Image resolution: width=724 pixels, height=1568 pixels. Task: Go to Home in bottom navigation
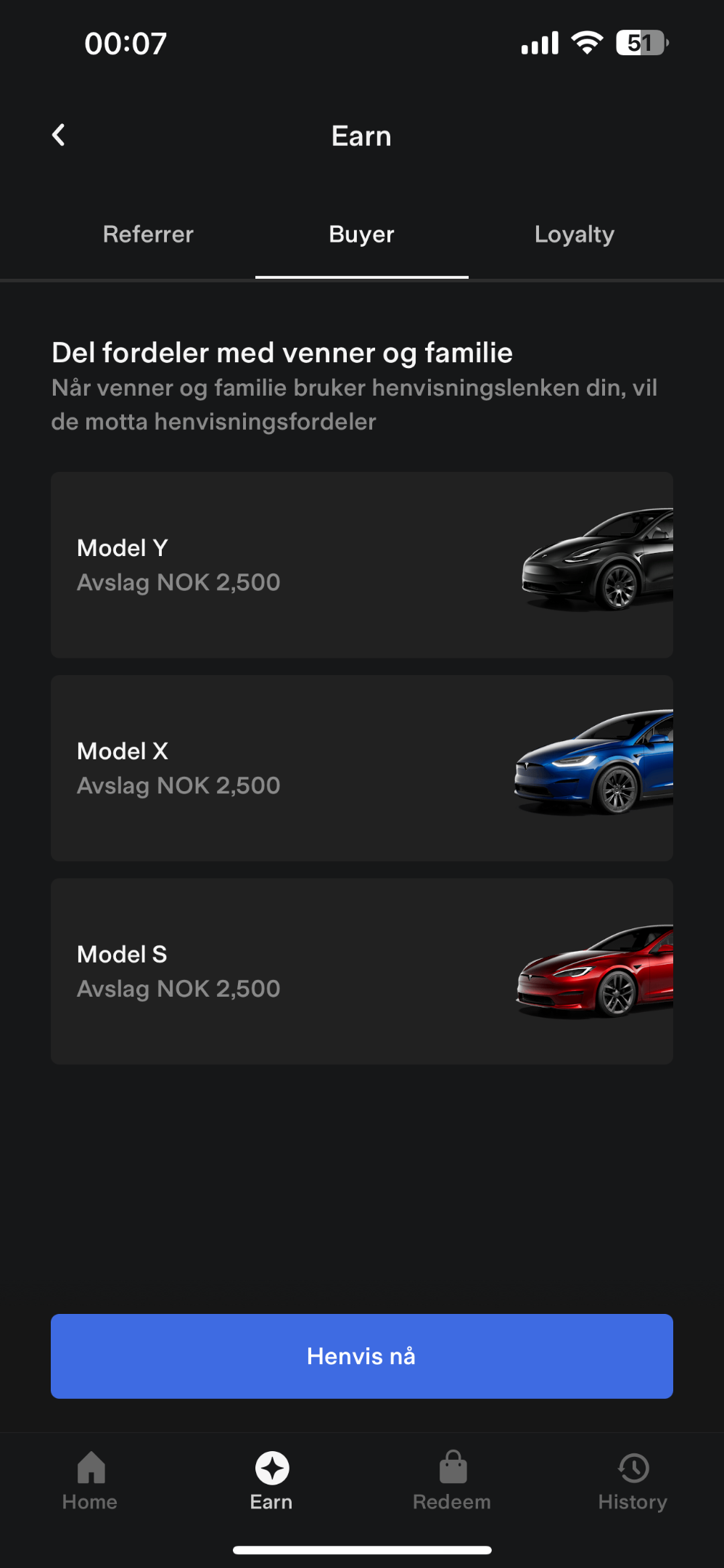[x=90, y=1481]
